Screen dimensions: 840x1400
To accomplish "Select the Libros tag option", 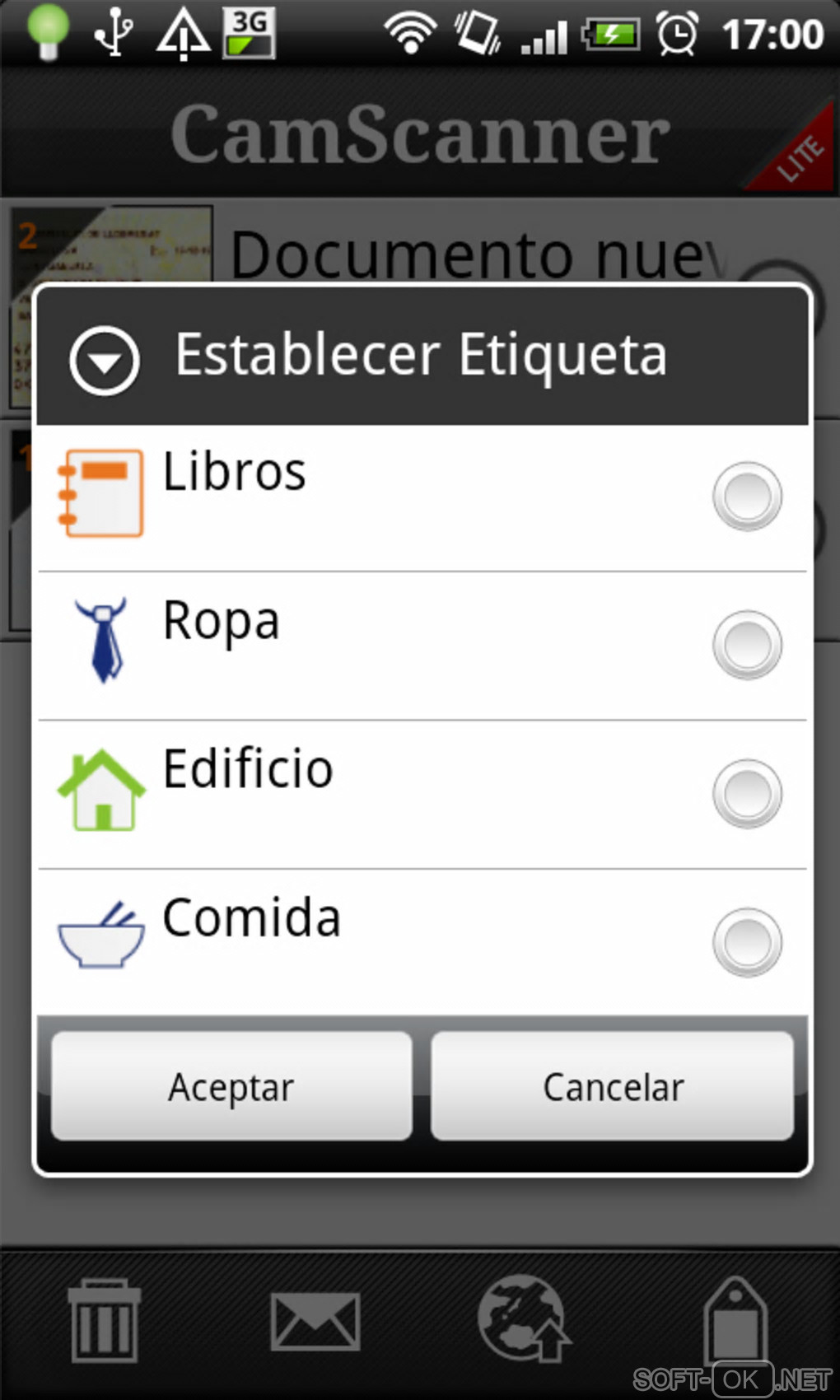I will tap(747, 497).
